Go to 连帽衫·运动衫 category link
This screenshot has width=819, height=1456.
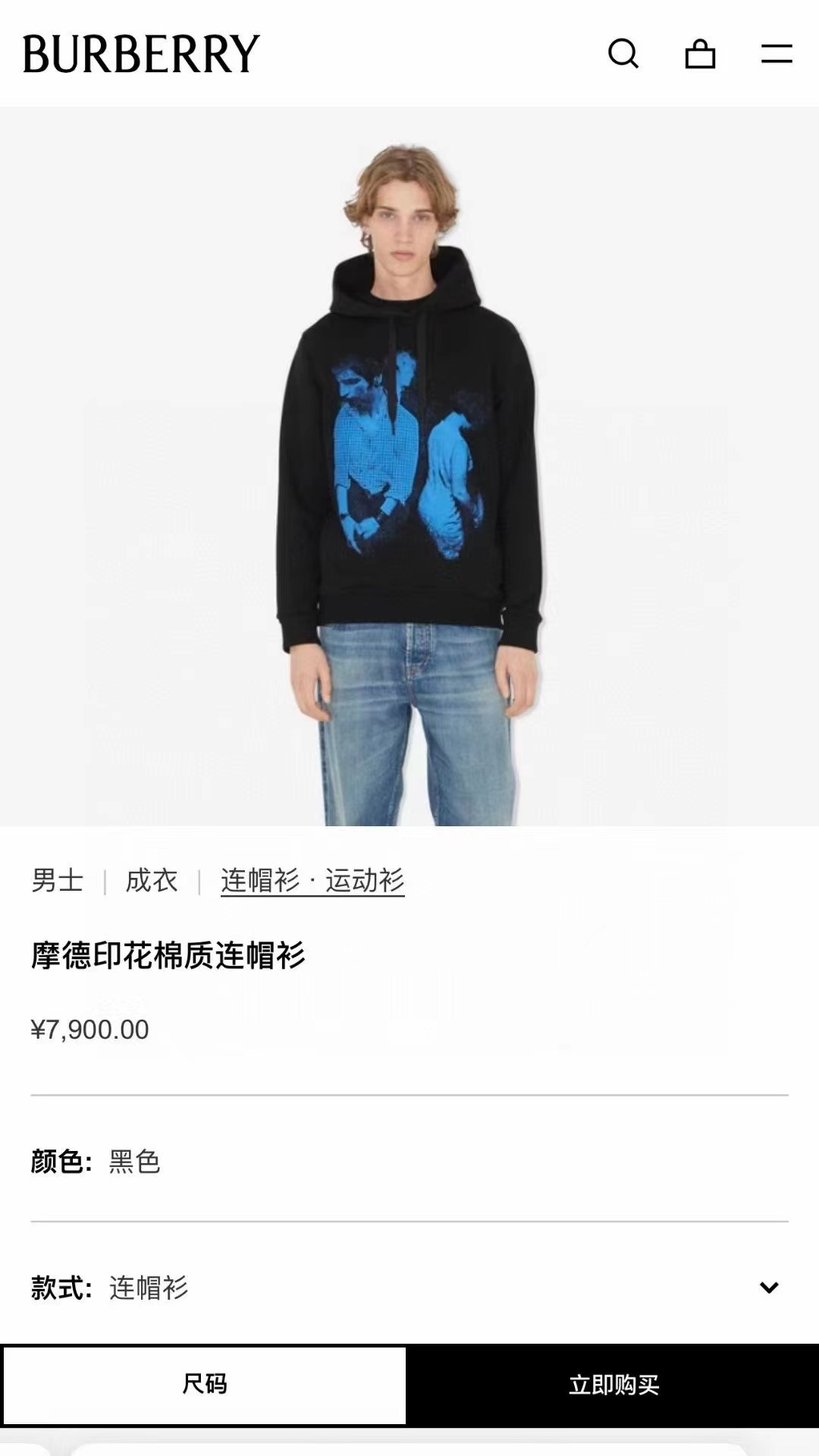311,881
